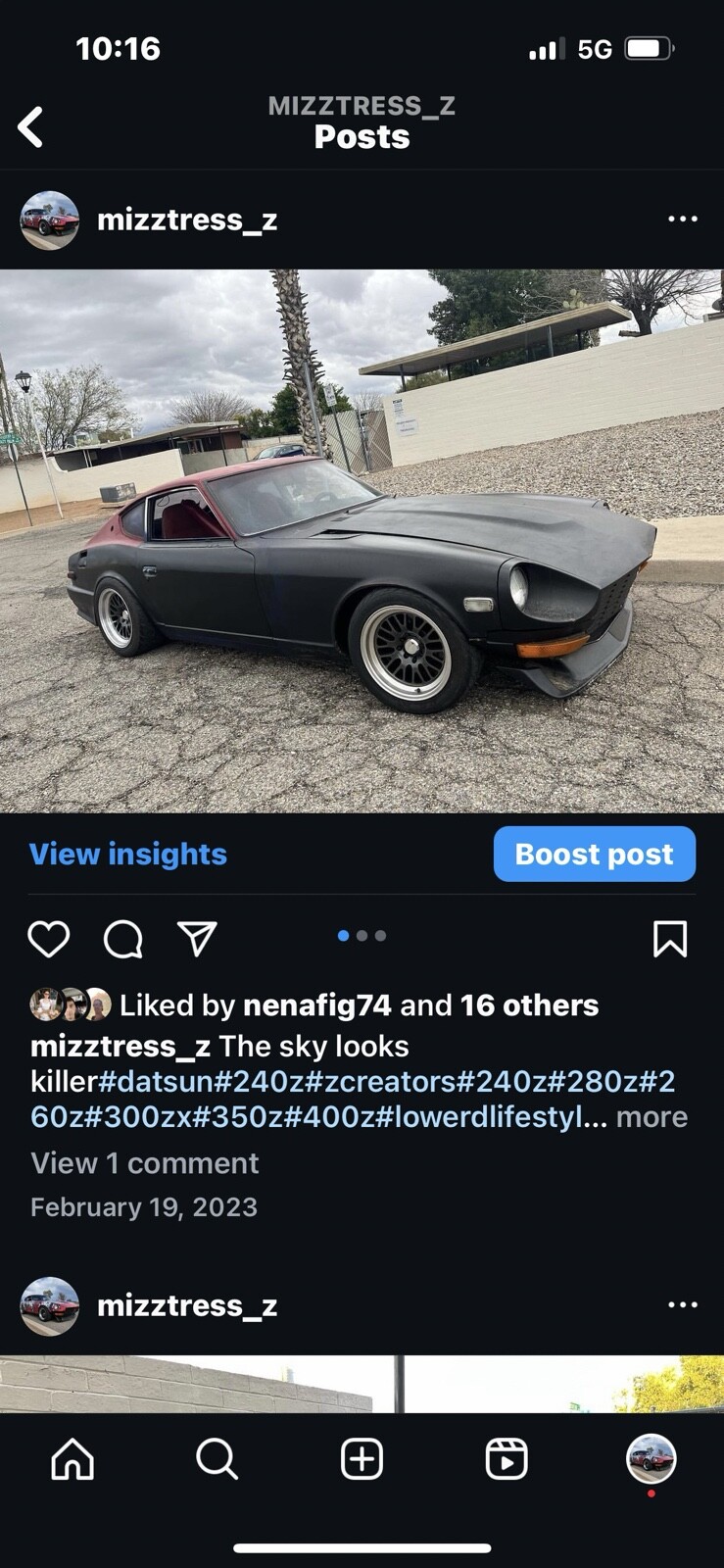Save the post with the bookmark icon
The width and height of the screenshot is (724, 1568).
pos(670,939)
